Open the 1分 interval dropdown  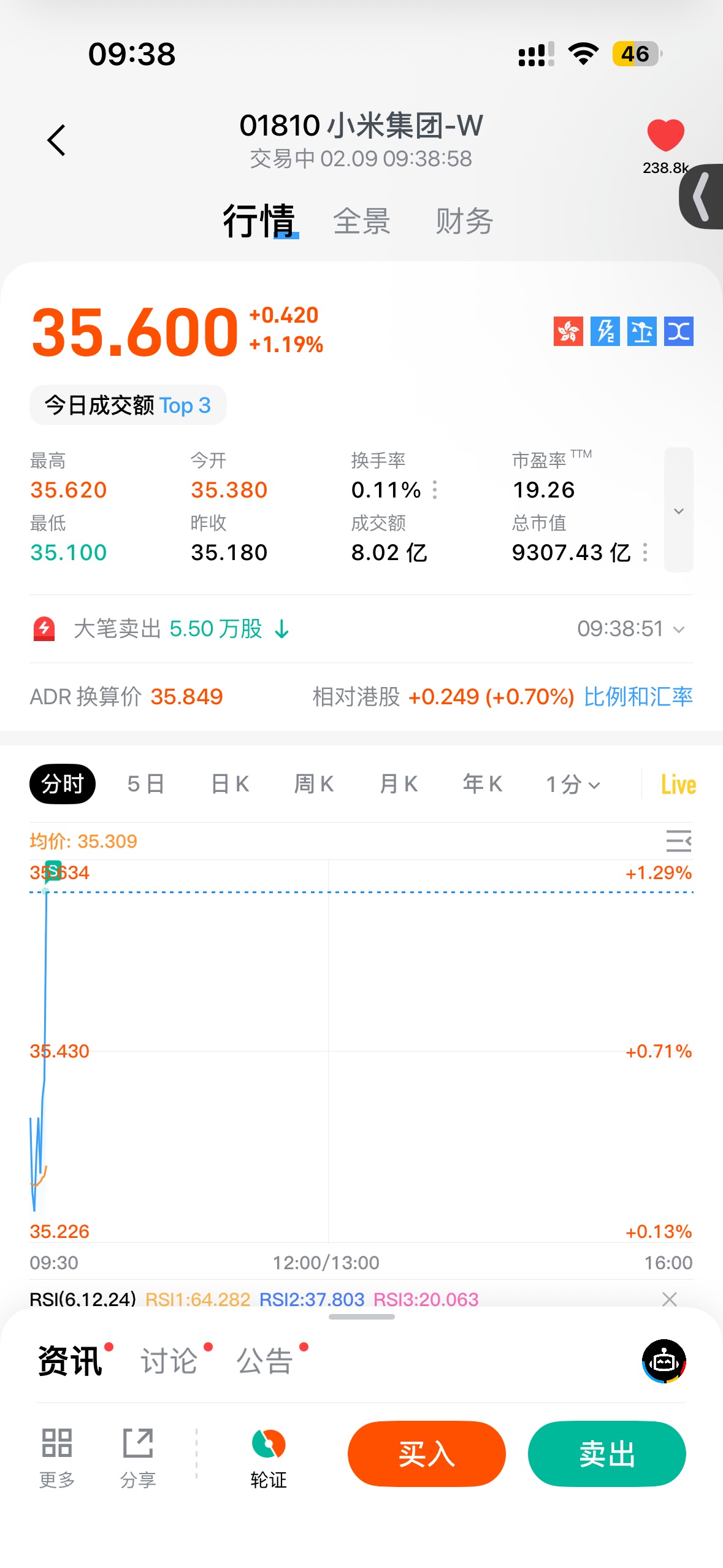point(573,784)
